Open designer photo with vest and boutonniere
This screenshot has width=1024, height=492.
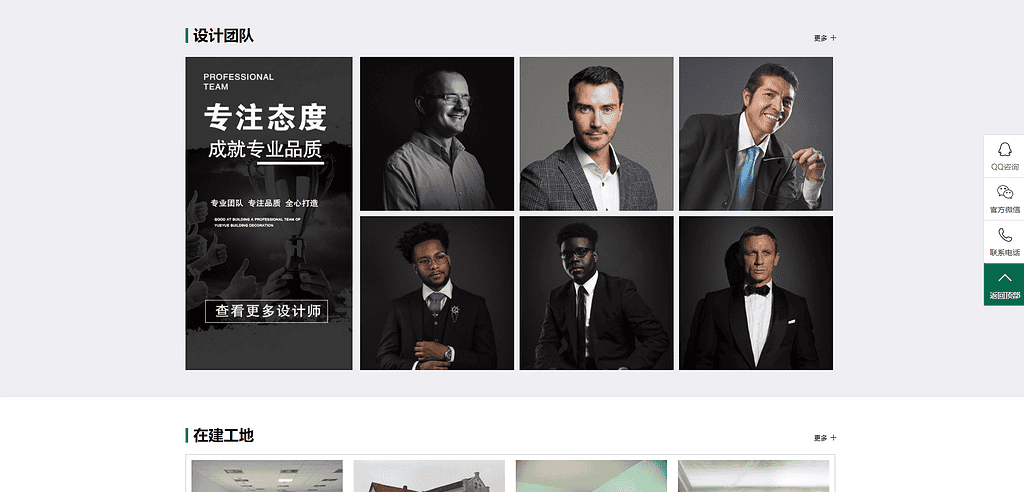[x=437, y=293]
